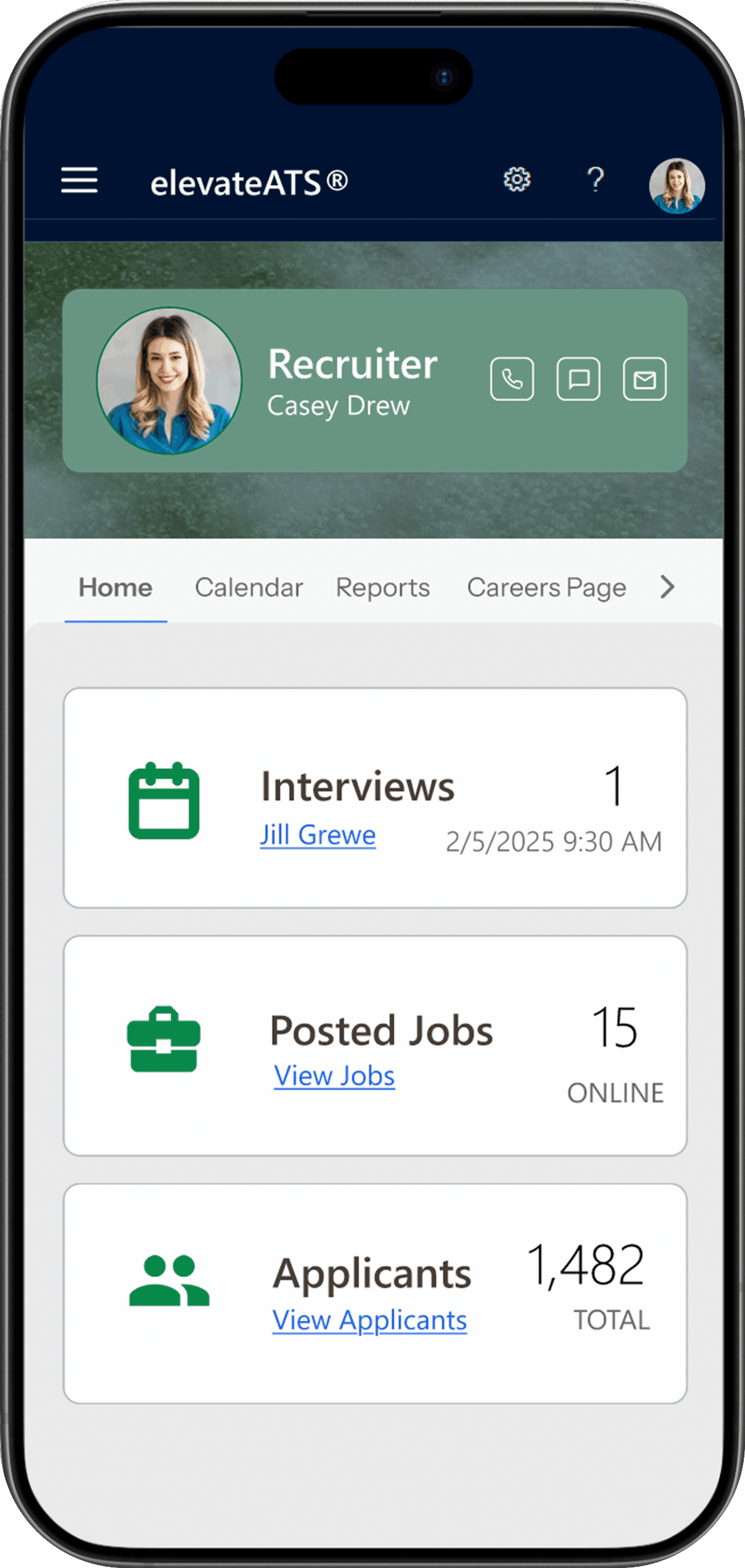Switch to the Calendar tab
Screen dimensions: 745x1568
point(249,588)
